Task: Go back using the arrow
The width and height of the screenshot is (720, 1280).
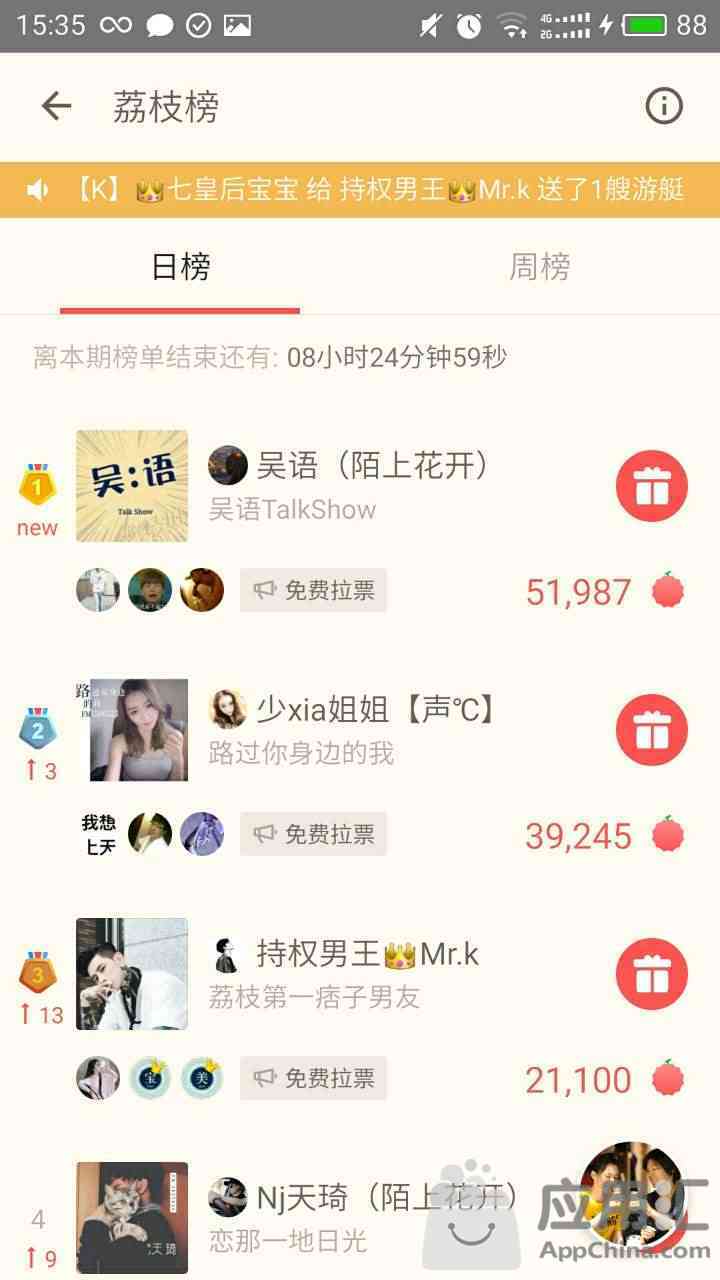Action: [56, 106]
